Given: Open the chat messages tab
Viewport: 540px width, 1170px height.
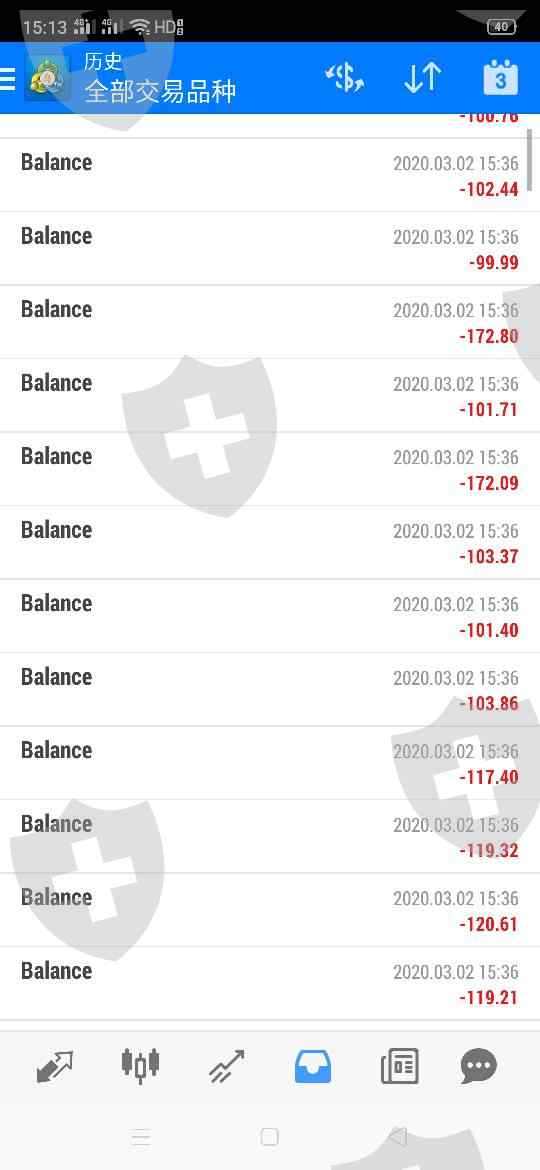Looking at the screenshot, I should pos(478,1066).
